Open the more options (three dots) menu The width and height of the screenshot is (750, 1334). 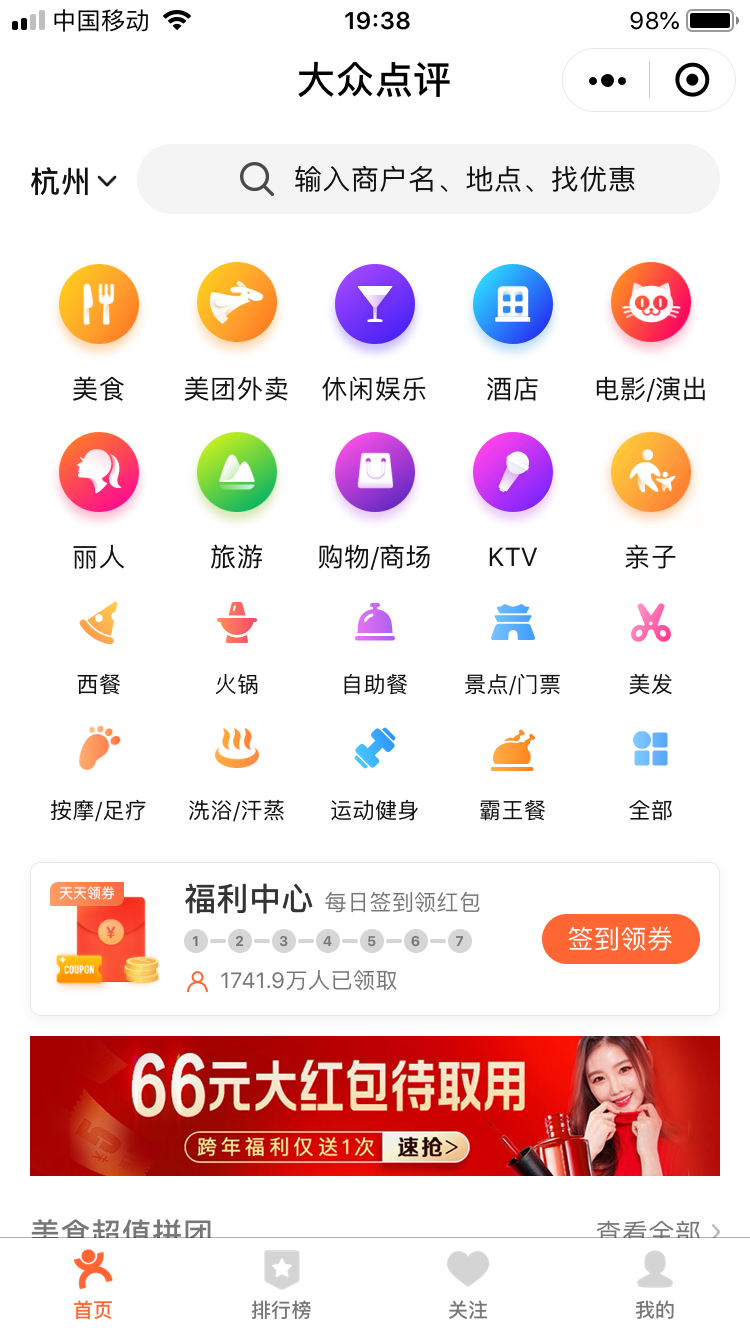click(605, 80)
